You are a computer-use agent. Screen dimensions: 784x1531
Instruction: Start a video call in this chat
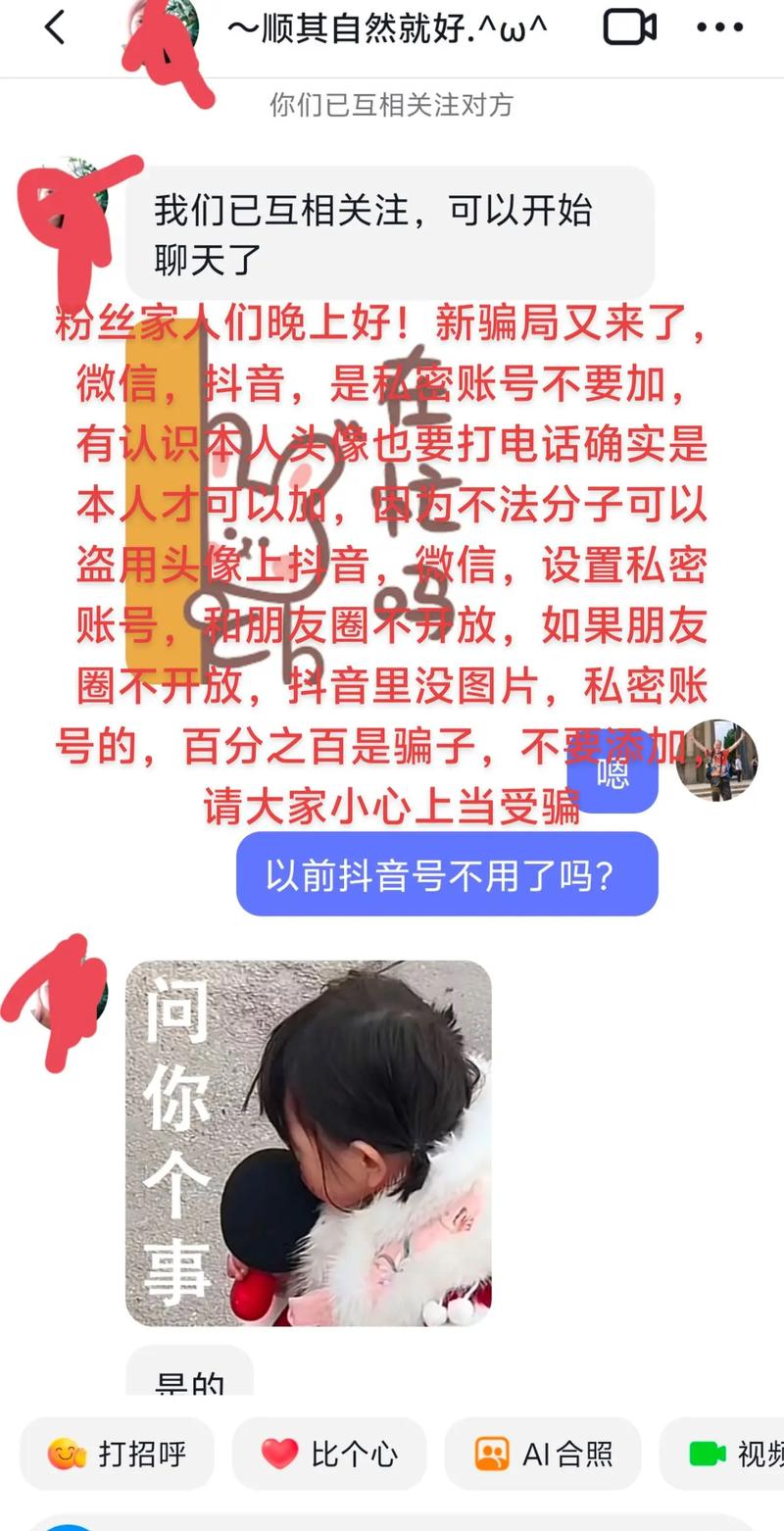pyautogui.click(x=629, y=27)
